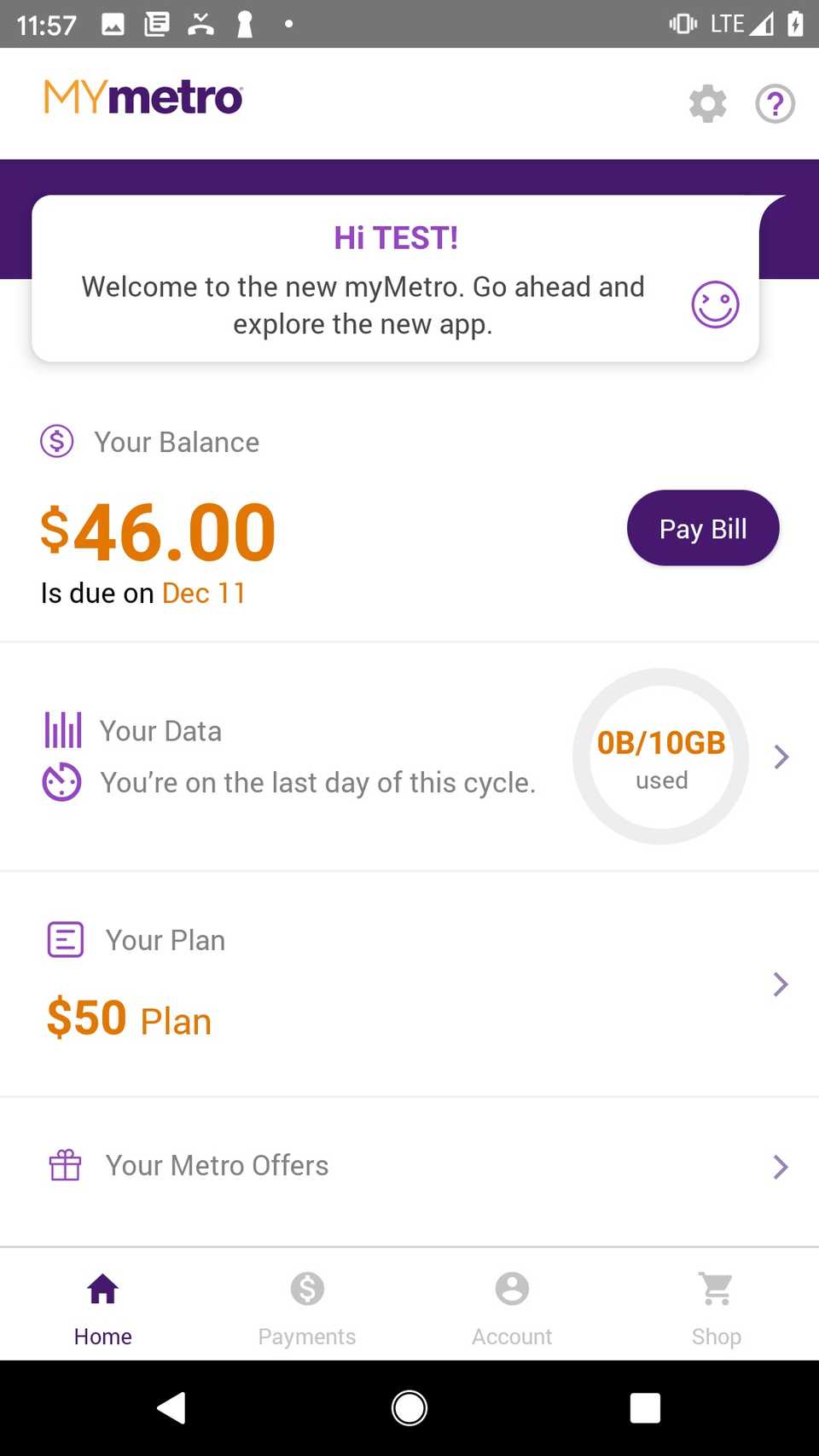Expand the Your Metro Offers chevron

click(779, 1166)
